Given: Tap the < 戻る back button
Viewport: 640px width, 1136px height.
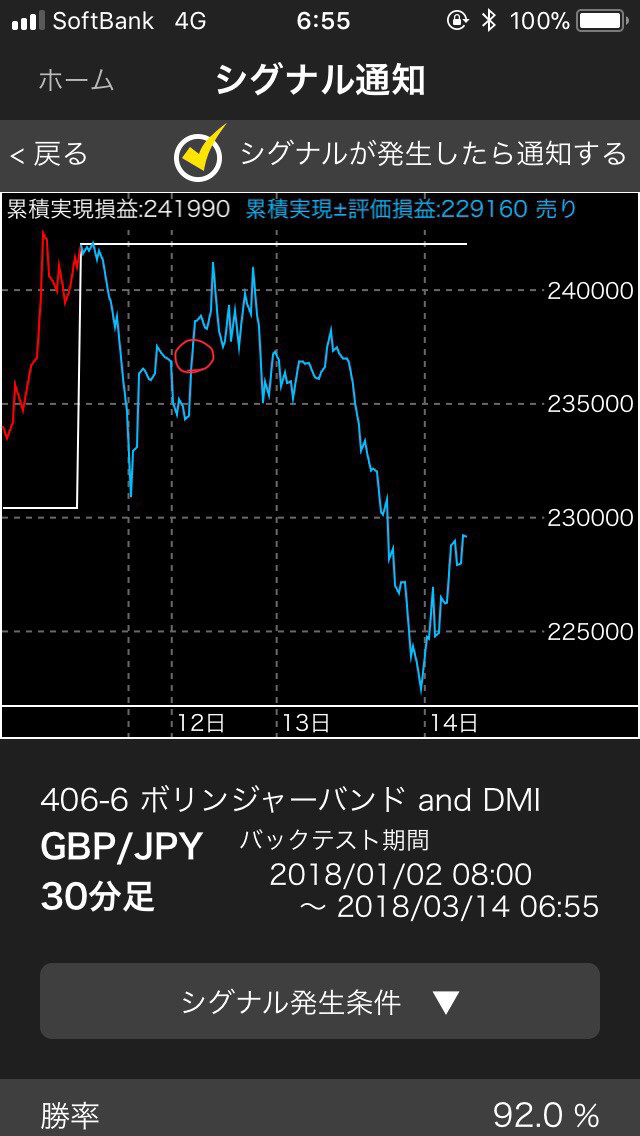Looking at the screenshot, I should [x=49, y=154].
